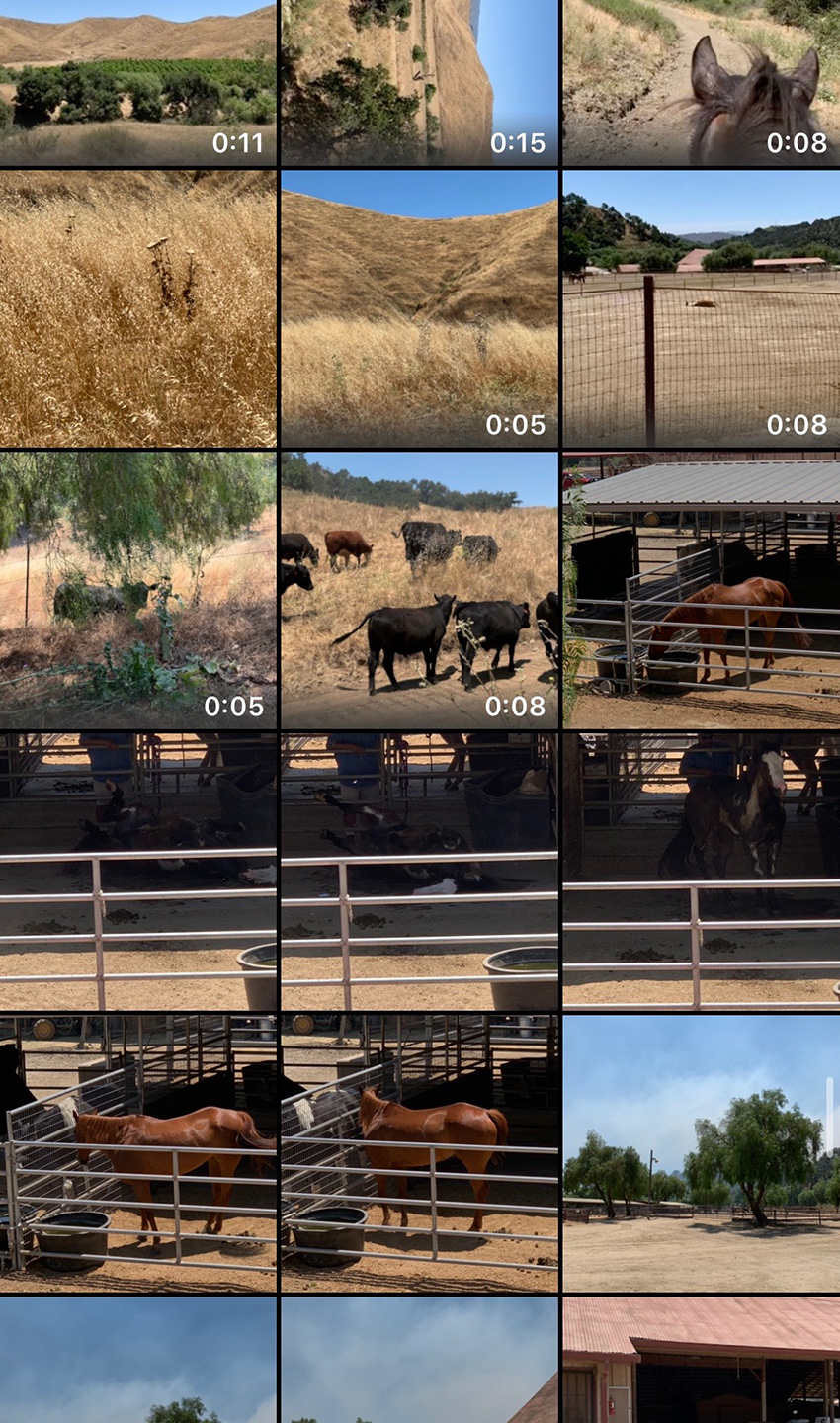Open the 0:08 black cattle video

click(x=419, y=590)
